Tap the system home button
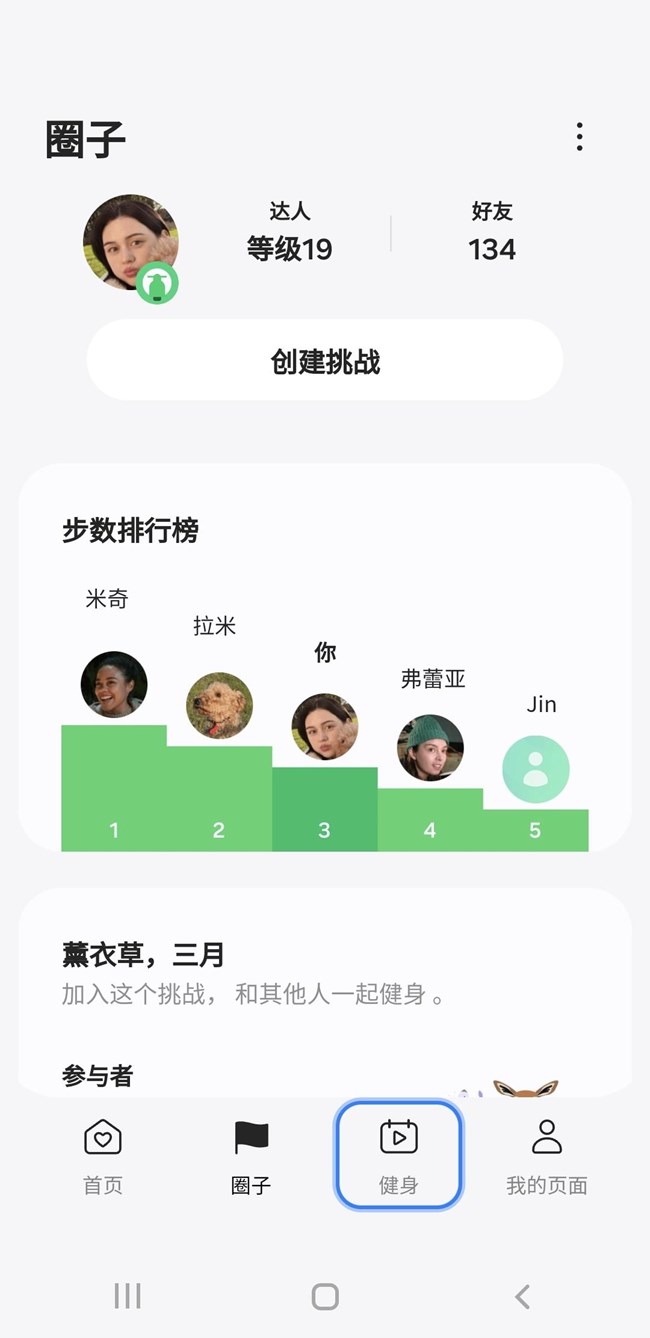Screen dimensions: 650x1338 click(325, 1297)
